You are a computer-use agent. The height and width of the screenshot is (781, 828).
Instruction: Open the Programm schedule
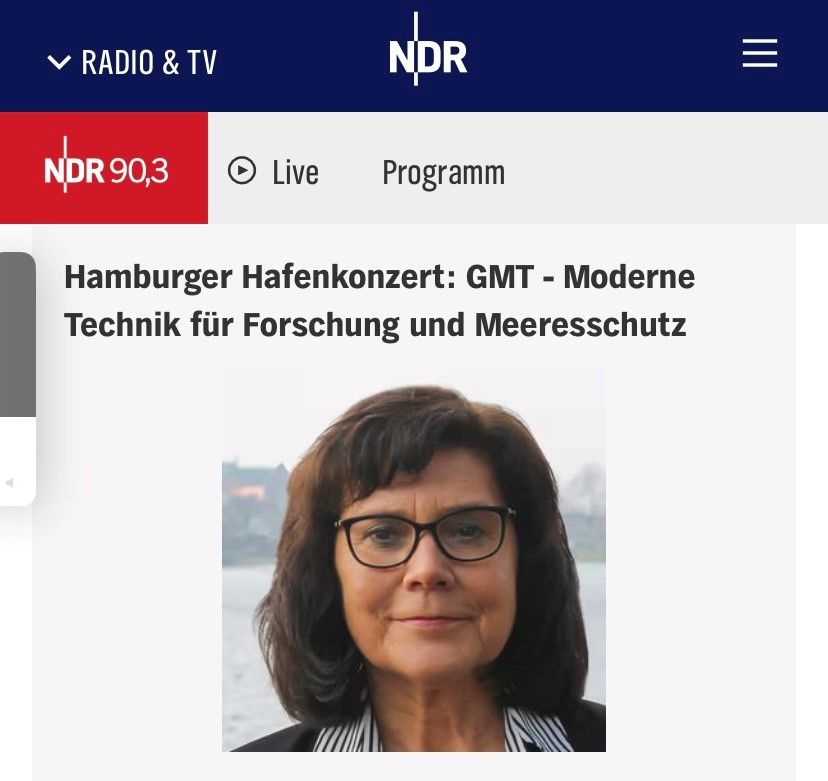pyautogui.click(x=443, y=173)
